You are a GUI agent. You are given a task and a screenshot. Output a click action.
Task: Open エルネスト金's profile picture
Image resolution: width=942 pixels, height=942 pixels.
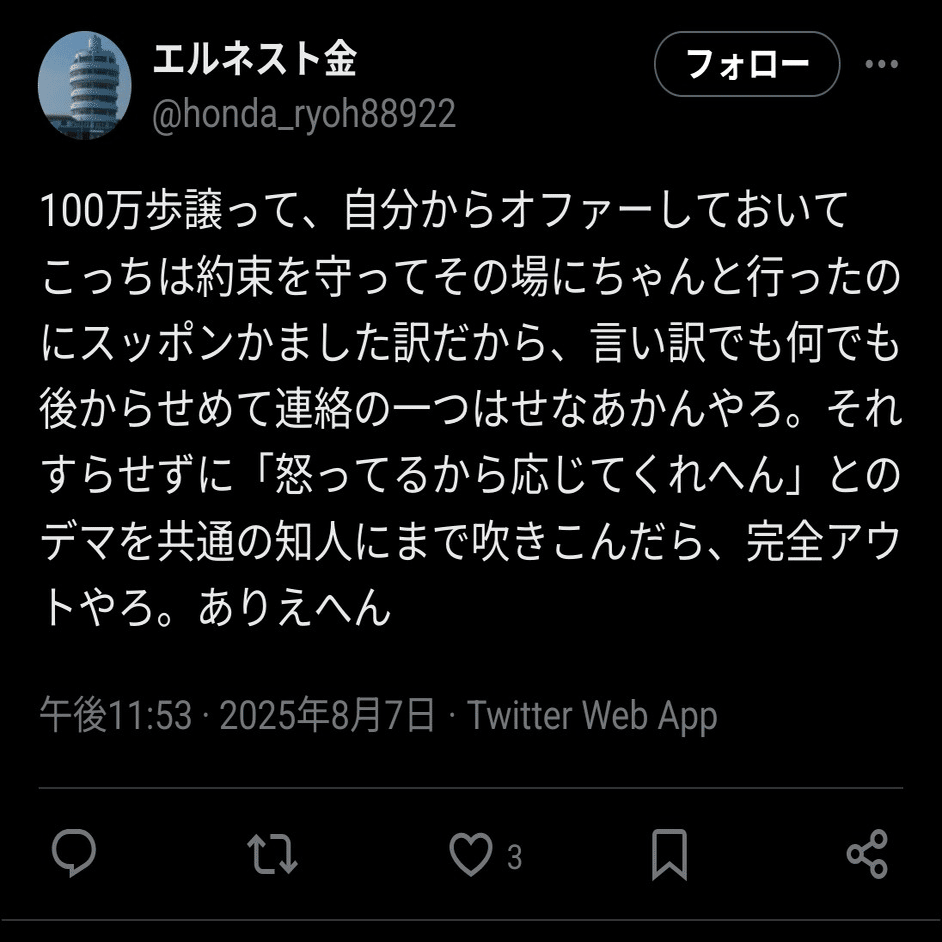[85, 85]
